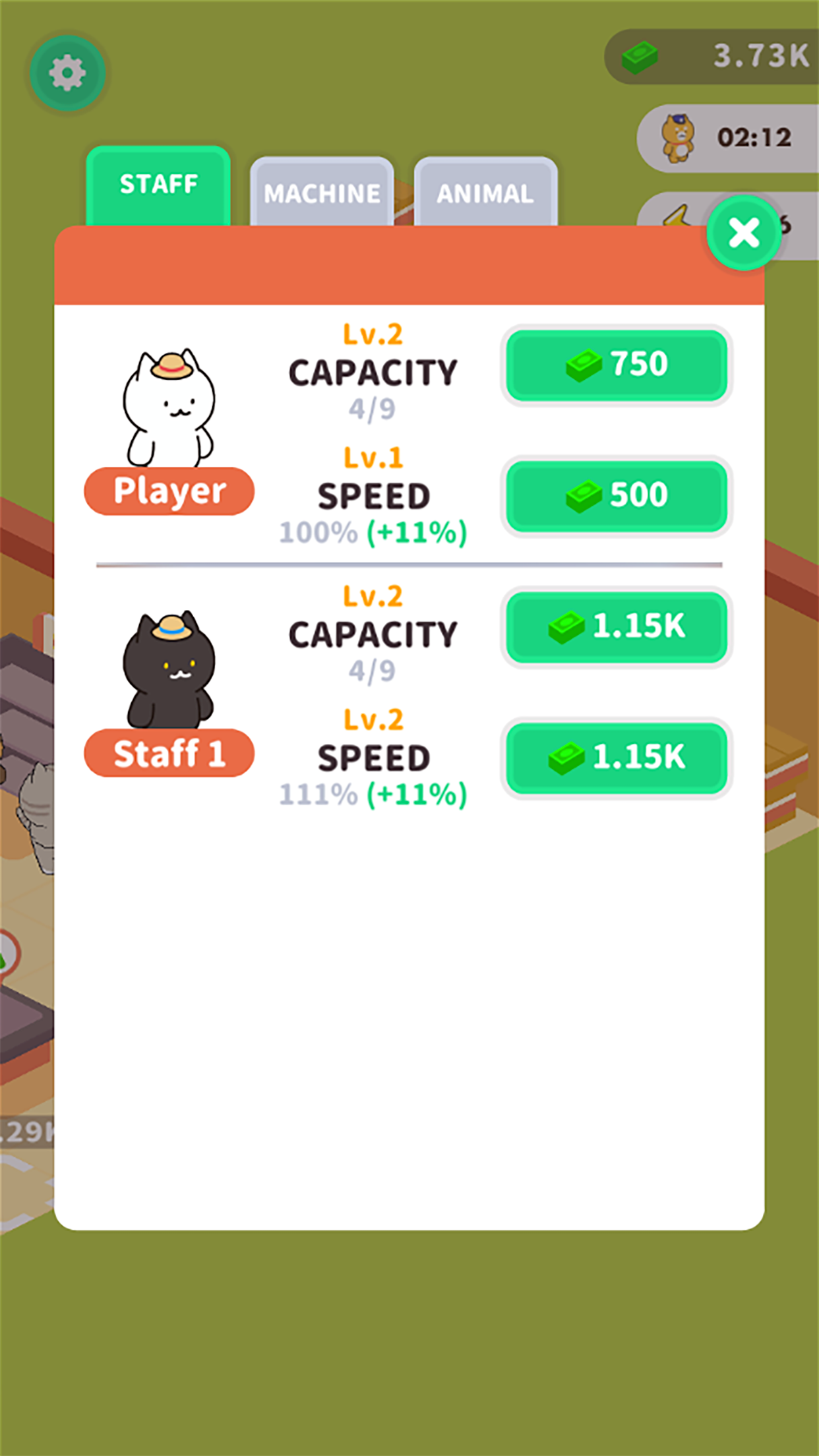Upgrade Staff 1 capacity for 1.15K
Image resolution: width=819 pixels, height=1456 pixels.
[x=615, y=628]
